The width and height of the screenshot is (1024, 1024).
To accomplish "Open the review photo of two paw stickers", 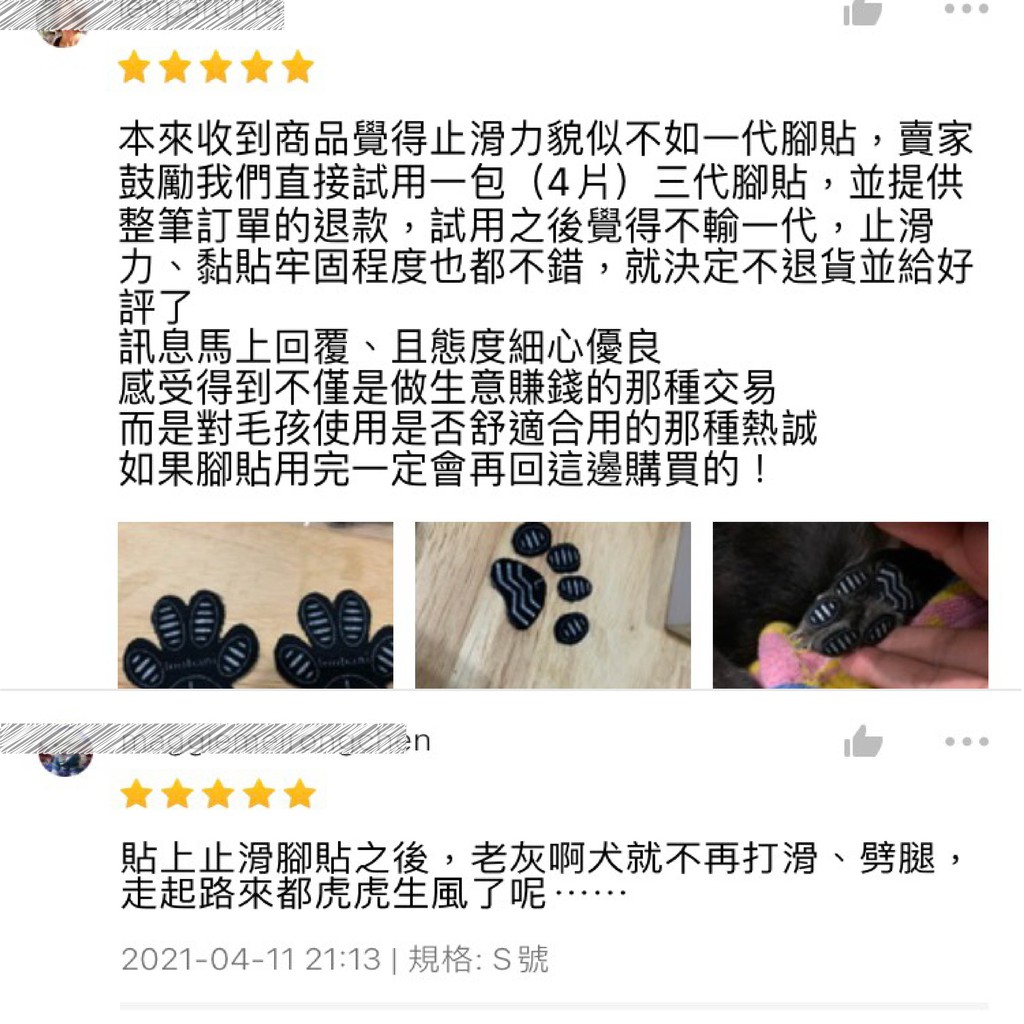I will [255, 605].
